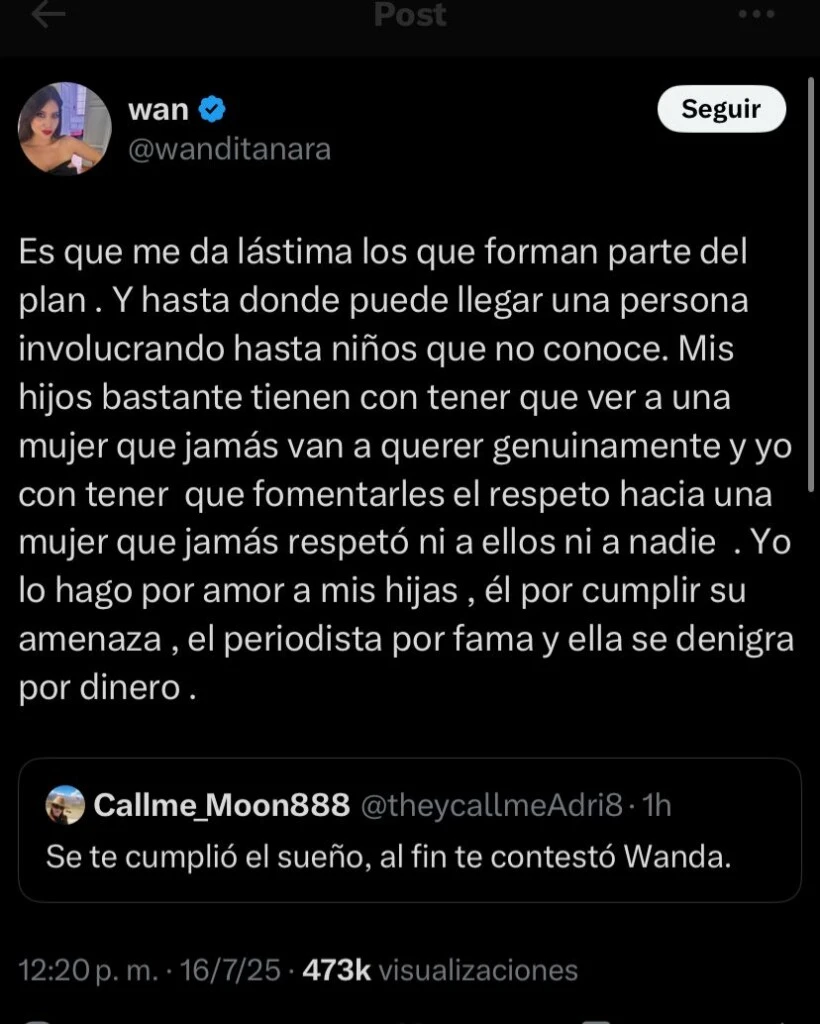Go back using the top arrow
The image size is (820, 1024).
[x=48, y=12]
